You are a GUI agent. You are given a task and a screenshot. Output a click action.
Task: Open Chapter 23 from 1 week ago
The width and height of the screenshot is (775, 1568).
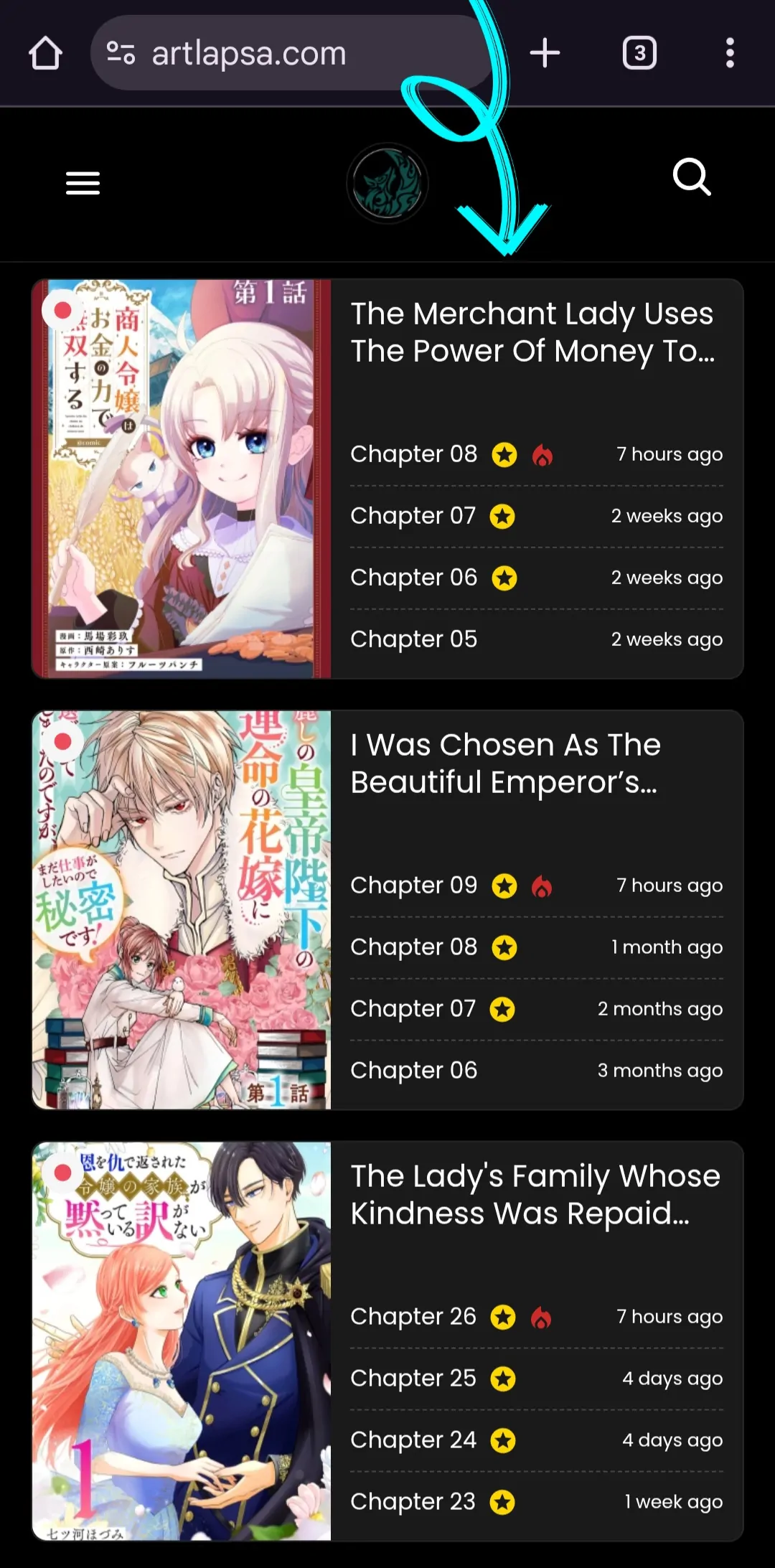tap(413, 1502)
